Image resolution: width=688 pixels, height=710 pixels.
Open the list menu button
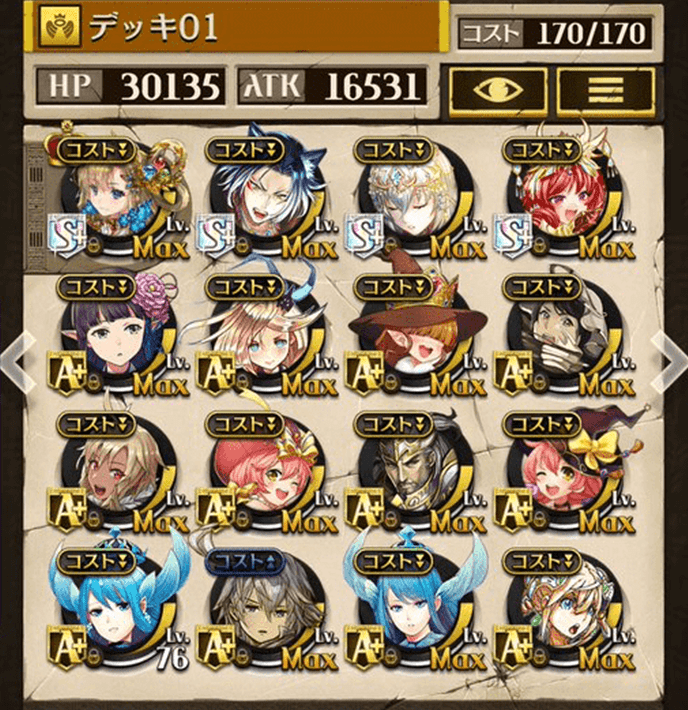coord(606,90)
